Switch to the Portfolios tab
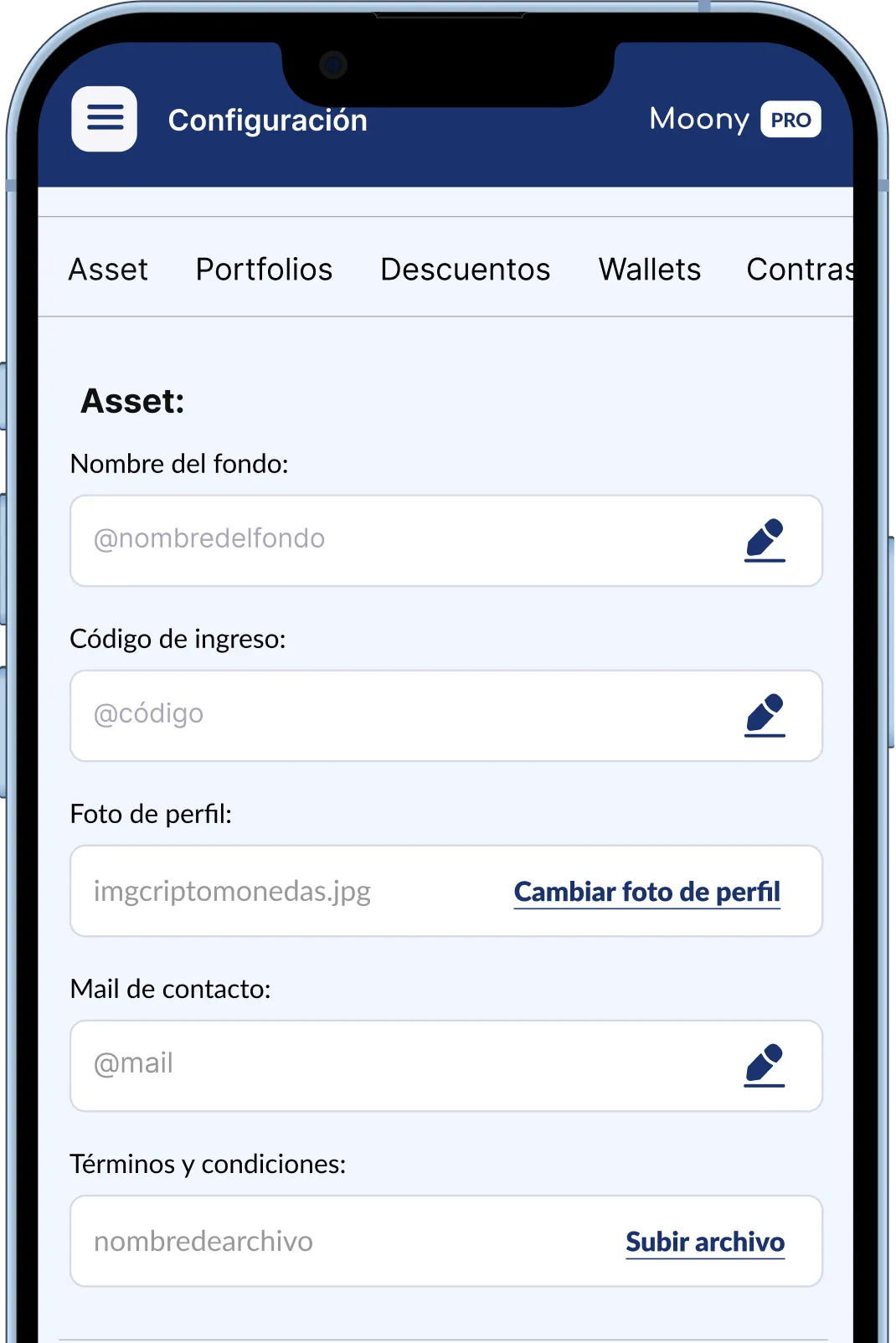This screenshot has width=896, height=1343. tap(264, 270)
